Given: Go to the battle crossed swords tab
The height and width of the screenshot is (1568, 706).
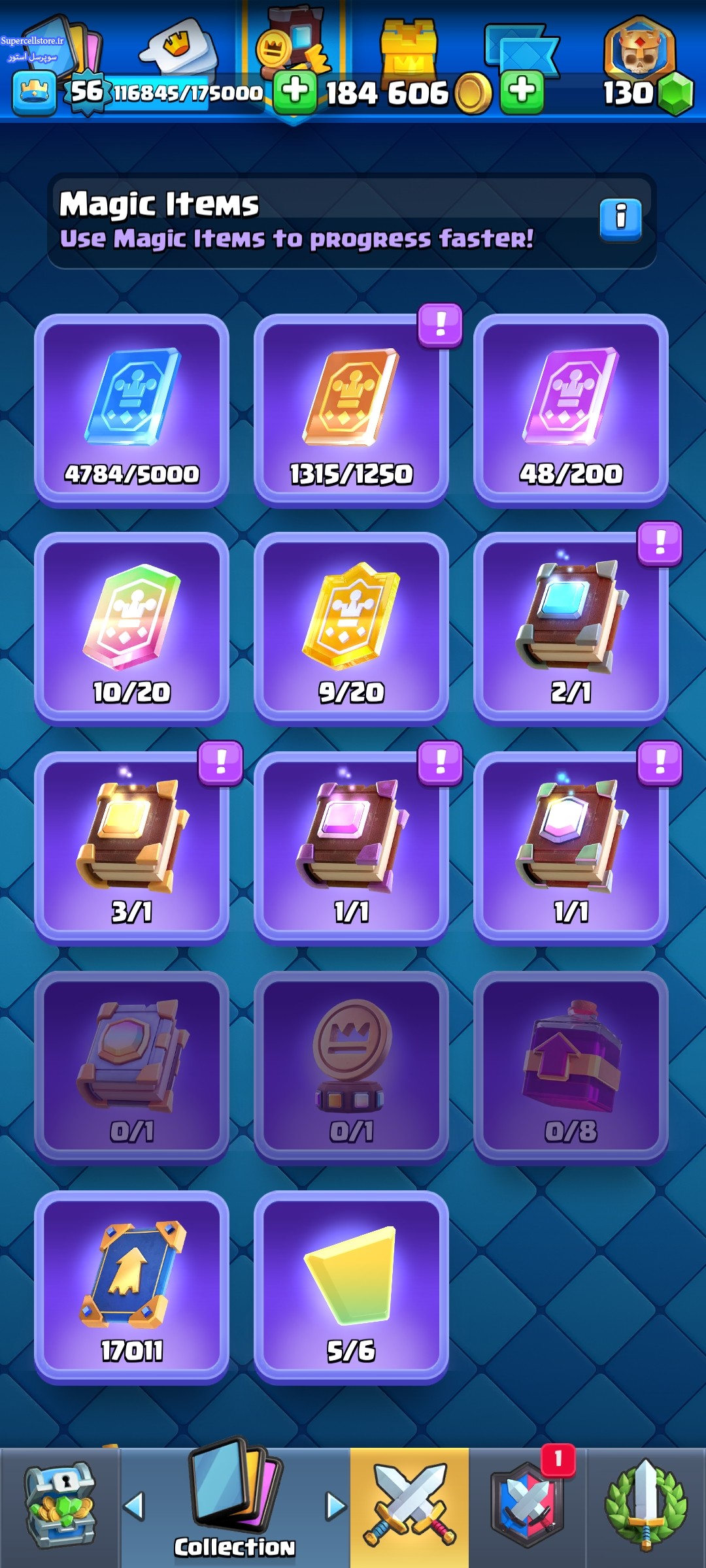Looking at the screenshot, I should click(409, 1507).
